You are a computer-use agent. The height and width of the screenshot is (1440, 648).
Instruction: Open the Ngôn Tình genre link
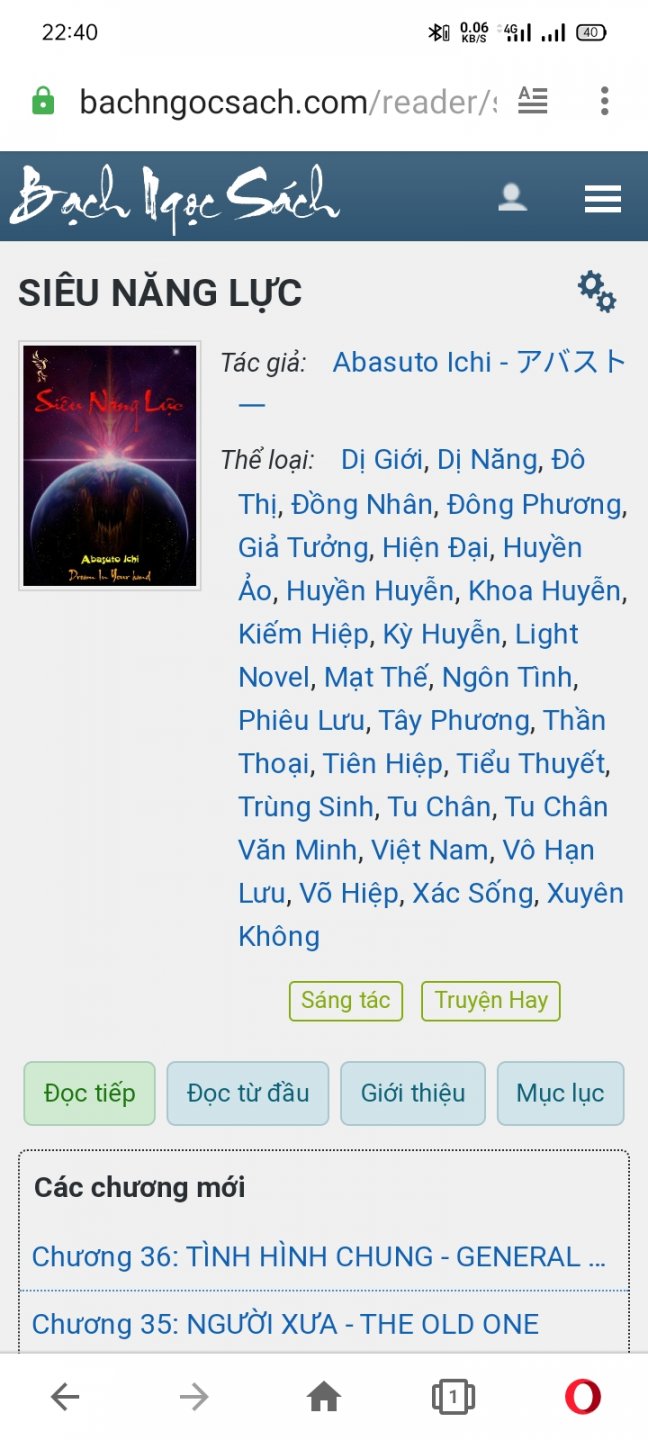(508, 677)
